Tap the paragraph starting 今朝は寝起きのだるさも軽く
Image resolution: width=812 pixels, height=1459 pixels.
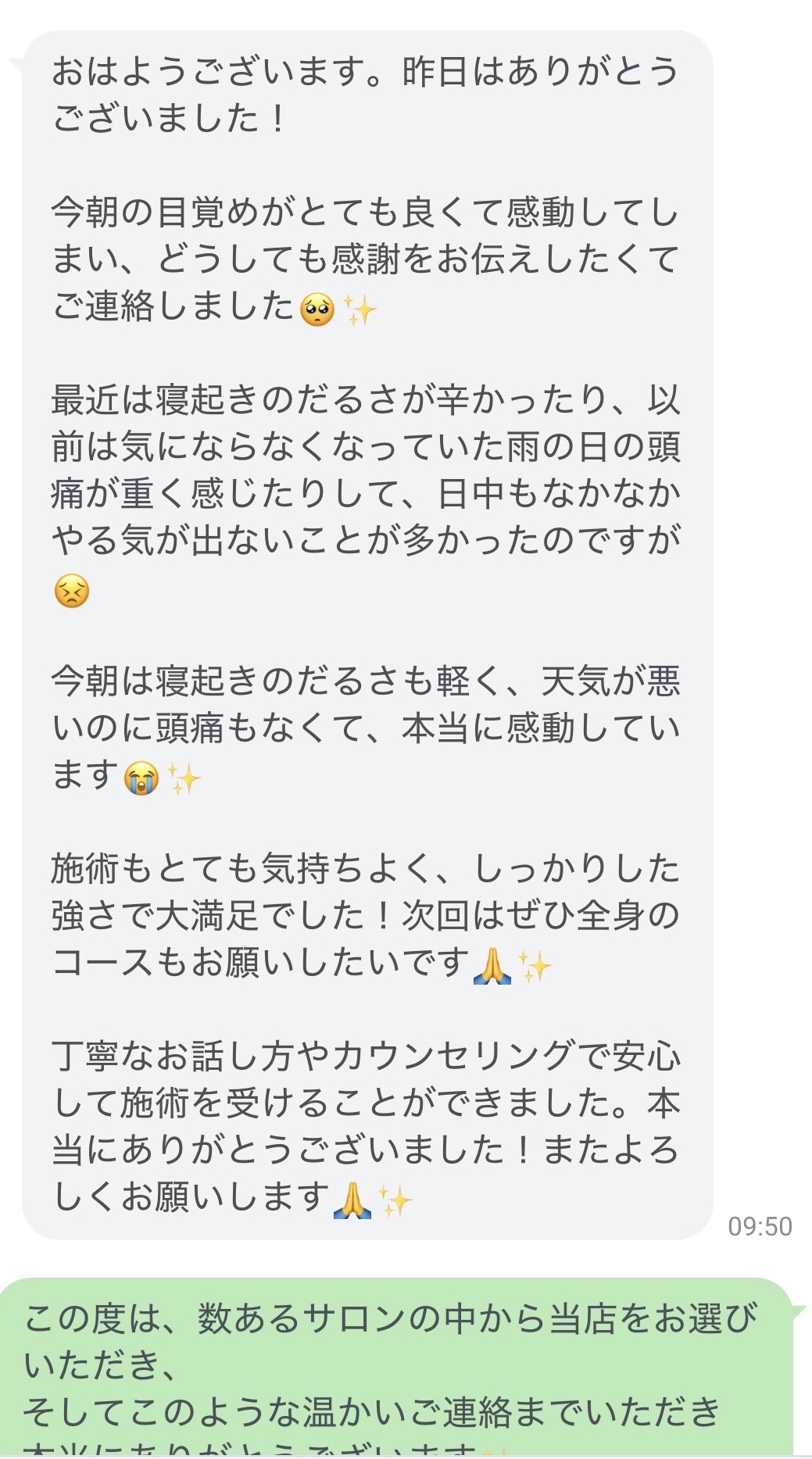tap(367, 727)
